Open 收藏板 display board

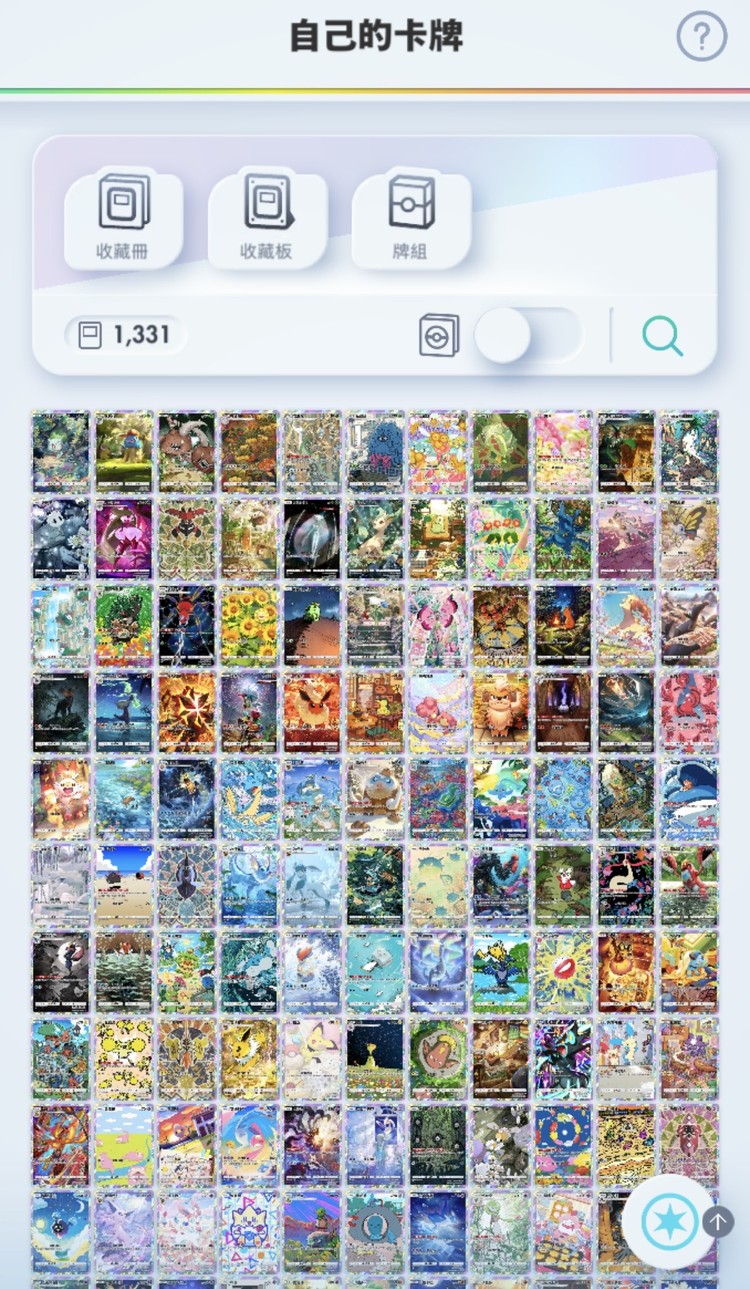266,219
